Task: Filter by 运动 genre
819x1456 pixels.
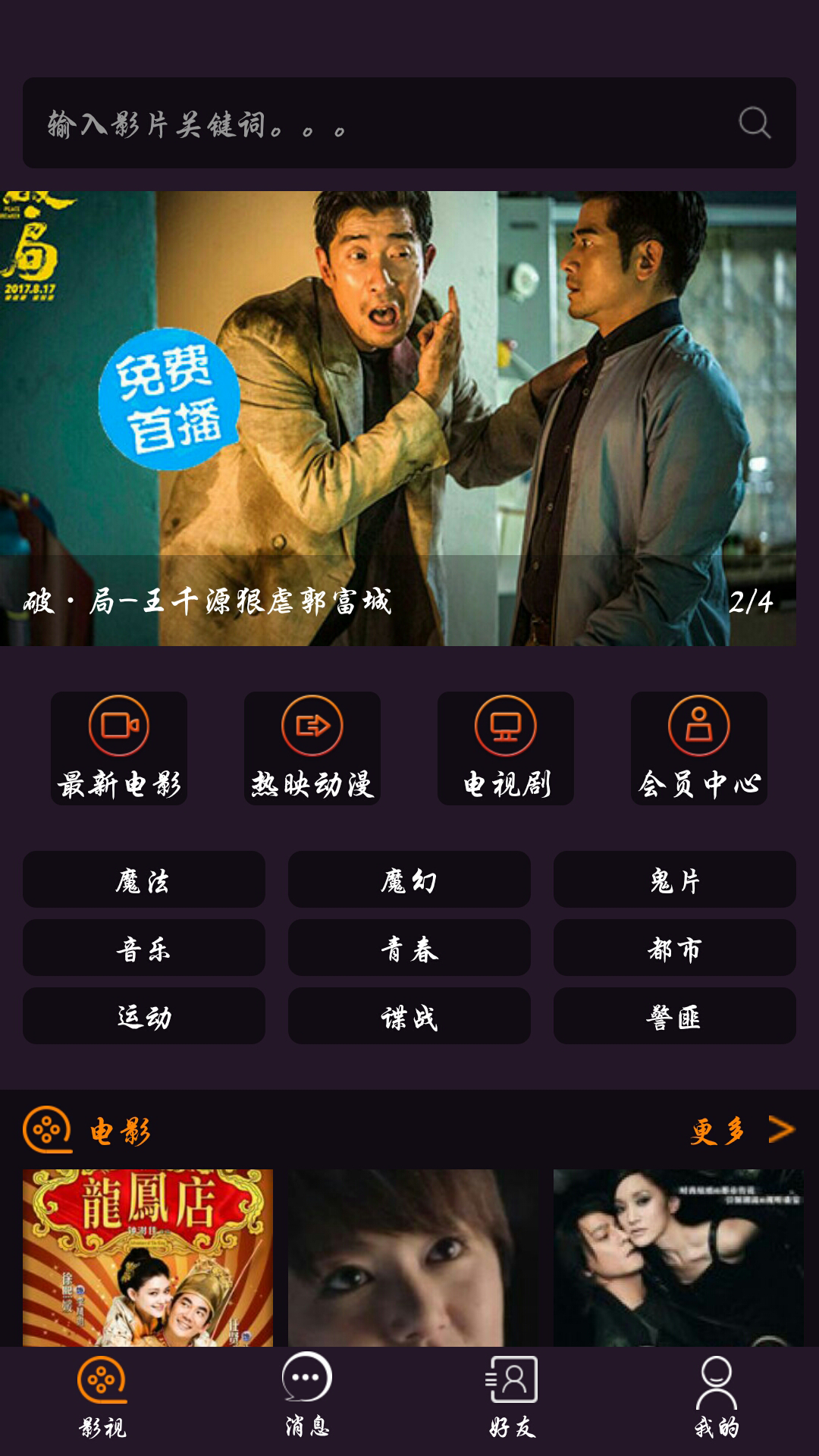Action: coord(144,1016)
